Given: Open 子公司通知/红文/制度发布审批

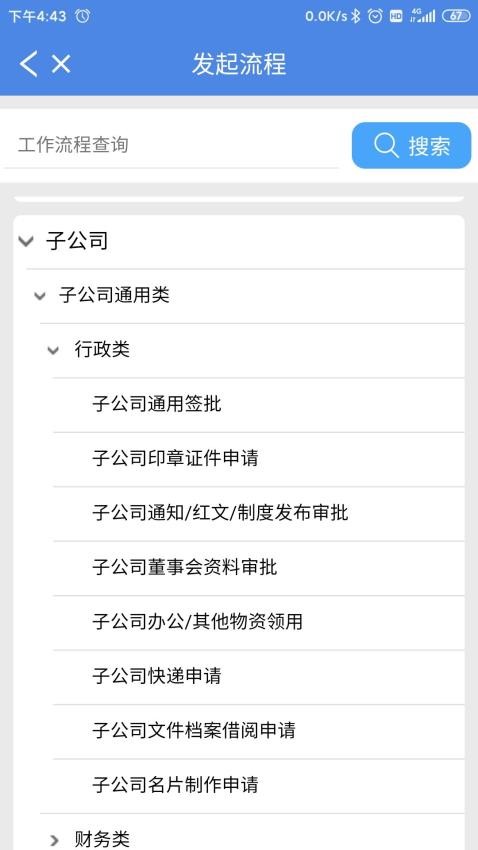Looking at the screenshot, I should [x=259, y=513].
